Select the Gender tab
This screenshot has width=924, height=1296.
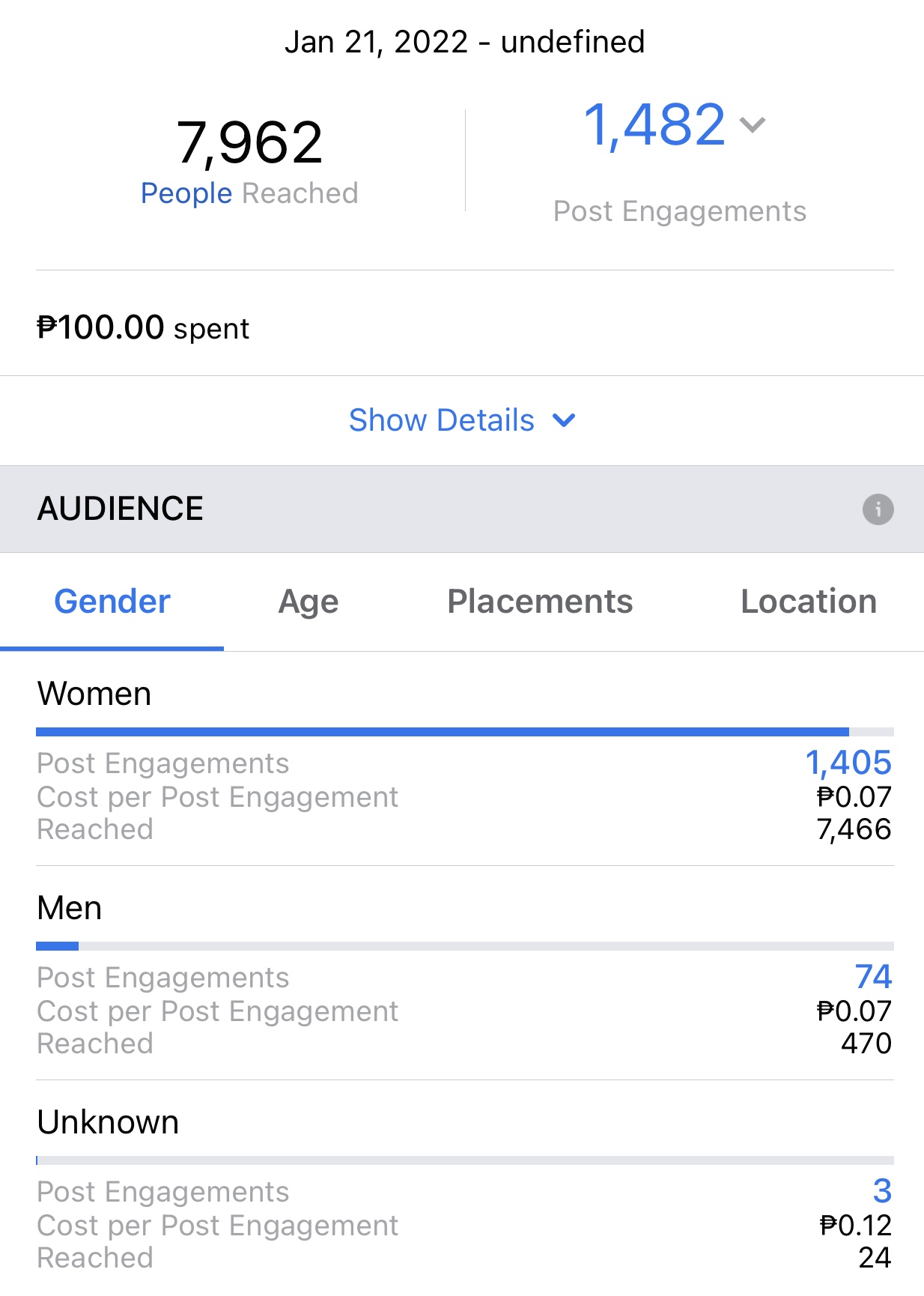tap(112, 602)
